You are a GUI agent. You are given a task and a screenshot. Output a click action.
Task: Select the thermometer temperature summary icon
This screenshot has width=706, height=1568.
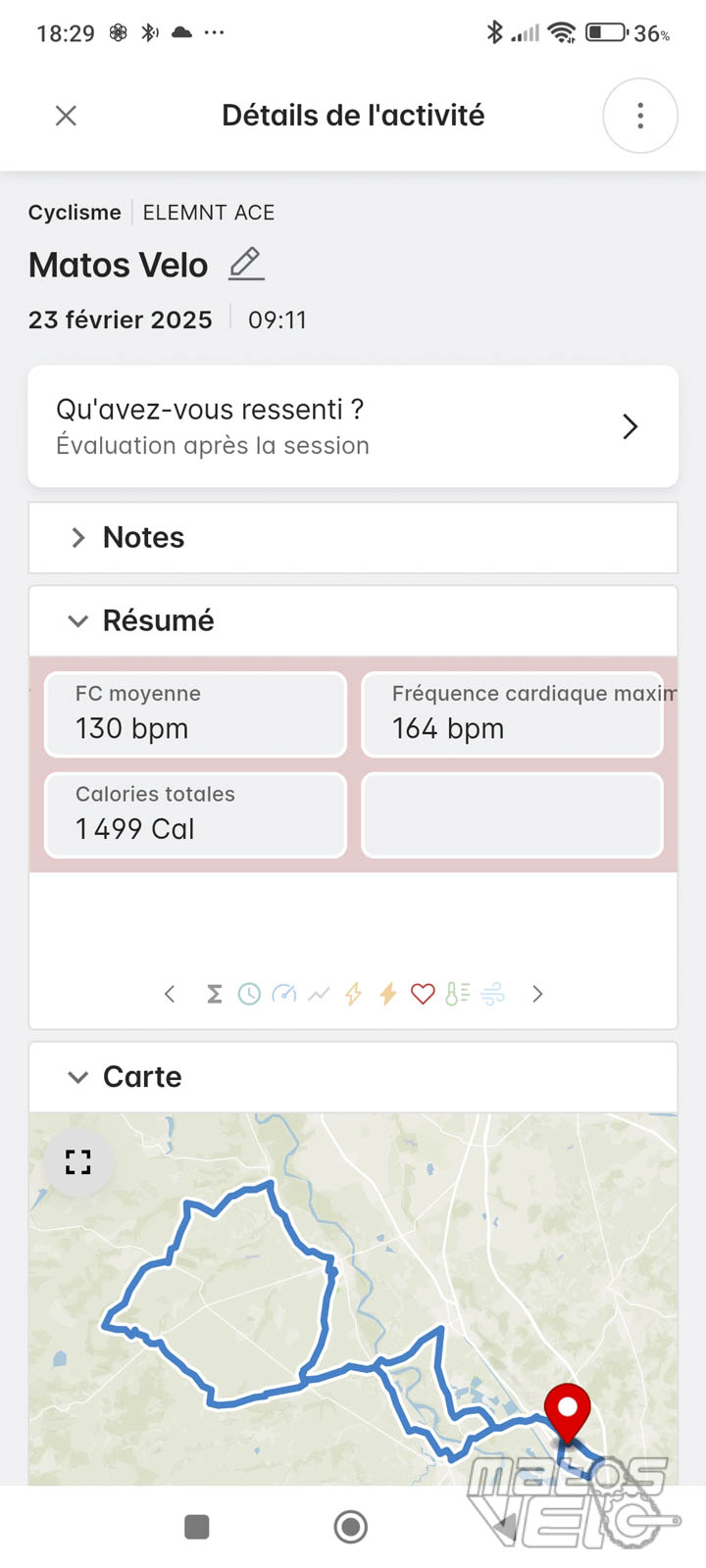(x=457, y=994)
